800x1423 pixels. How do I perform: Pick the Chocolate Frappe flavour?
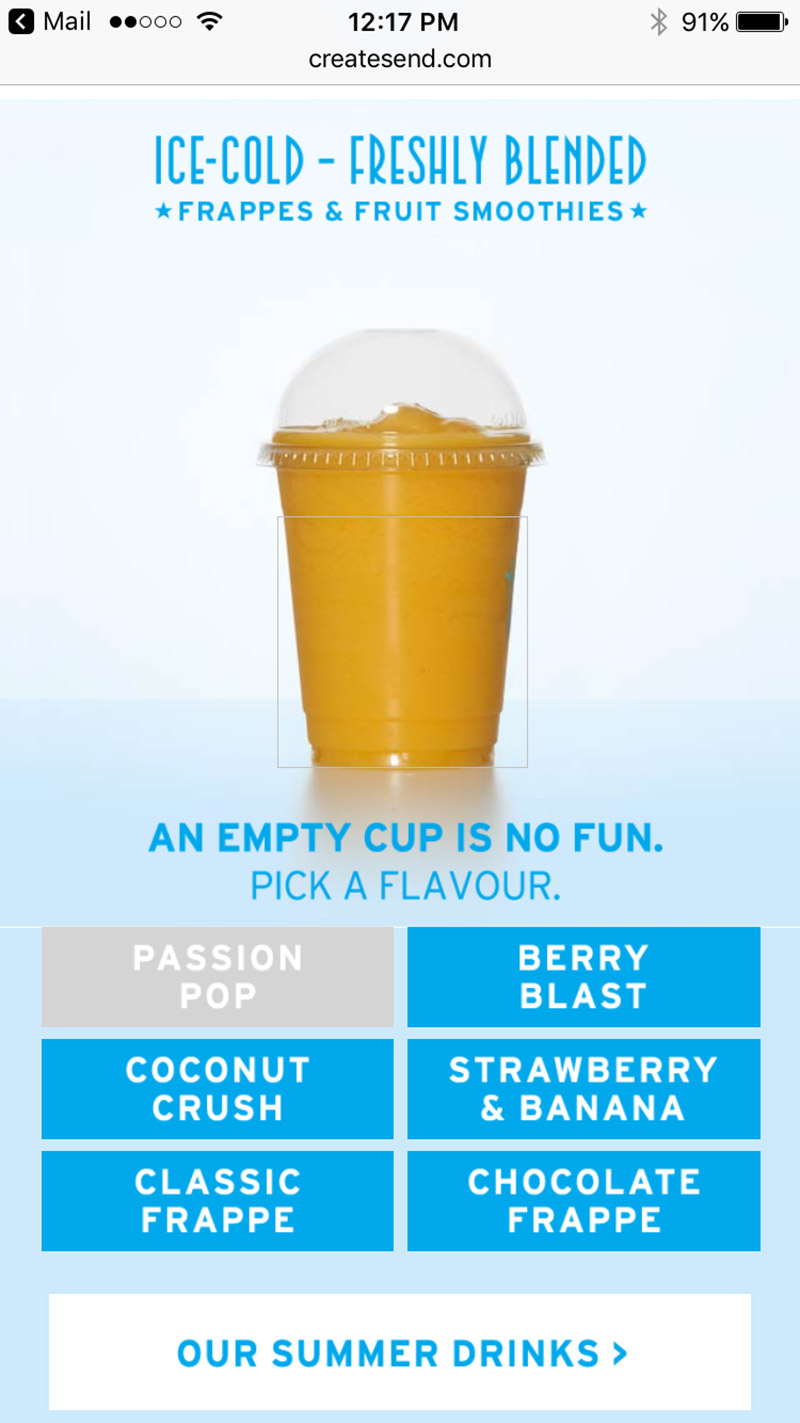click(583, 1201)
